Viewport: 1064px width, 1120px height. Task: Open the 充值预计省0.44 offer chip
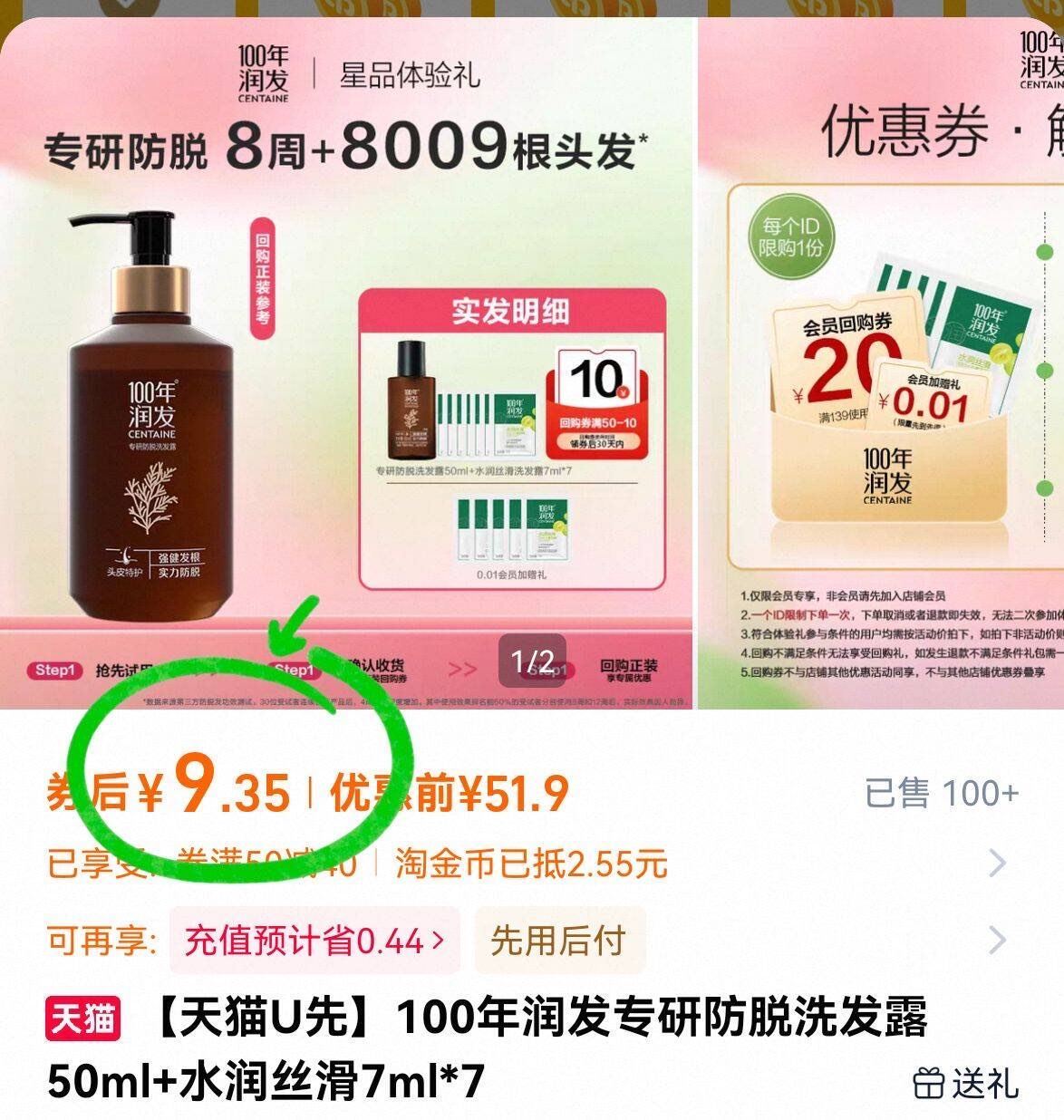pos(314,941)
